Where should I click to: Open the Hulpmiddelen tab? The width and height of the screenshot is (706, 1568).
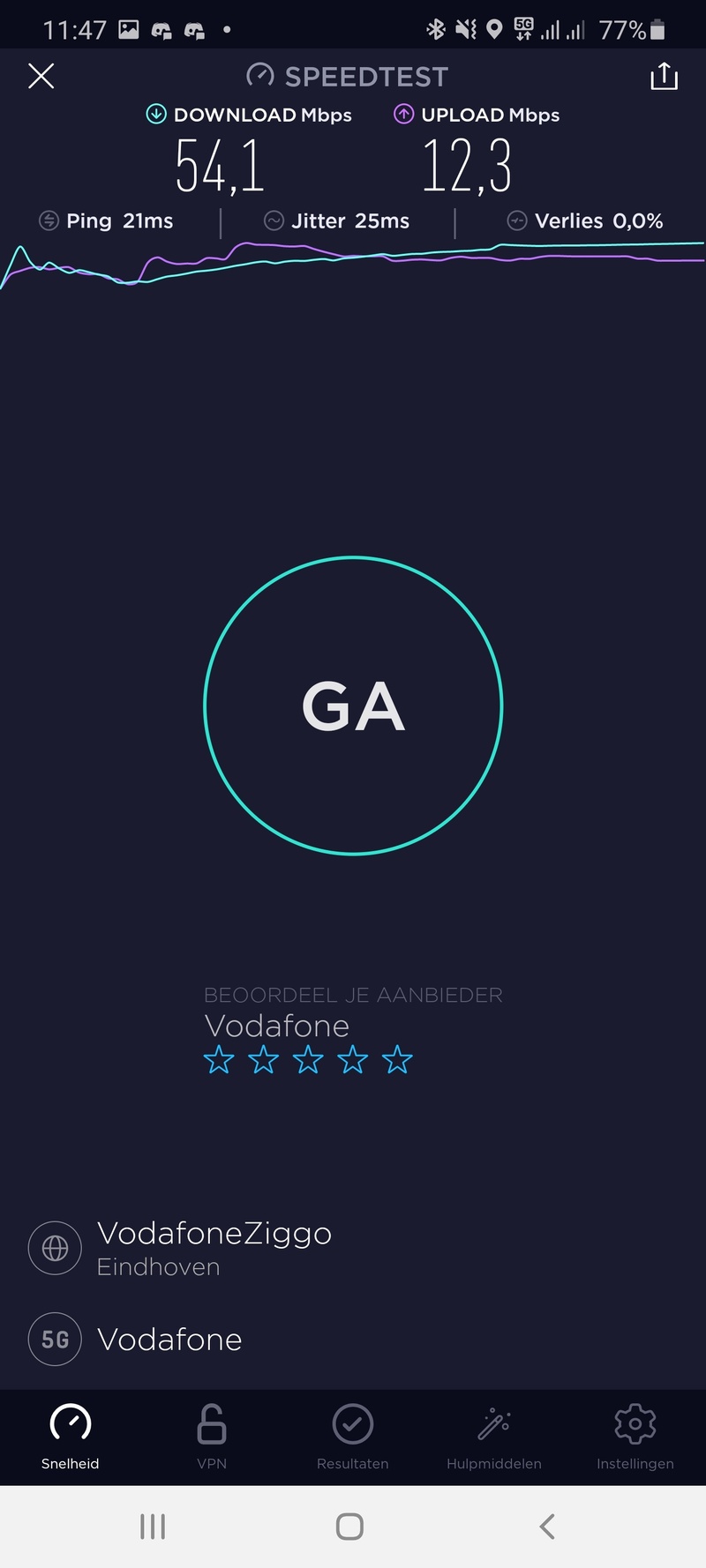tap(494, 1437)
